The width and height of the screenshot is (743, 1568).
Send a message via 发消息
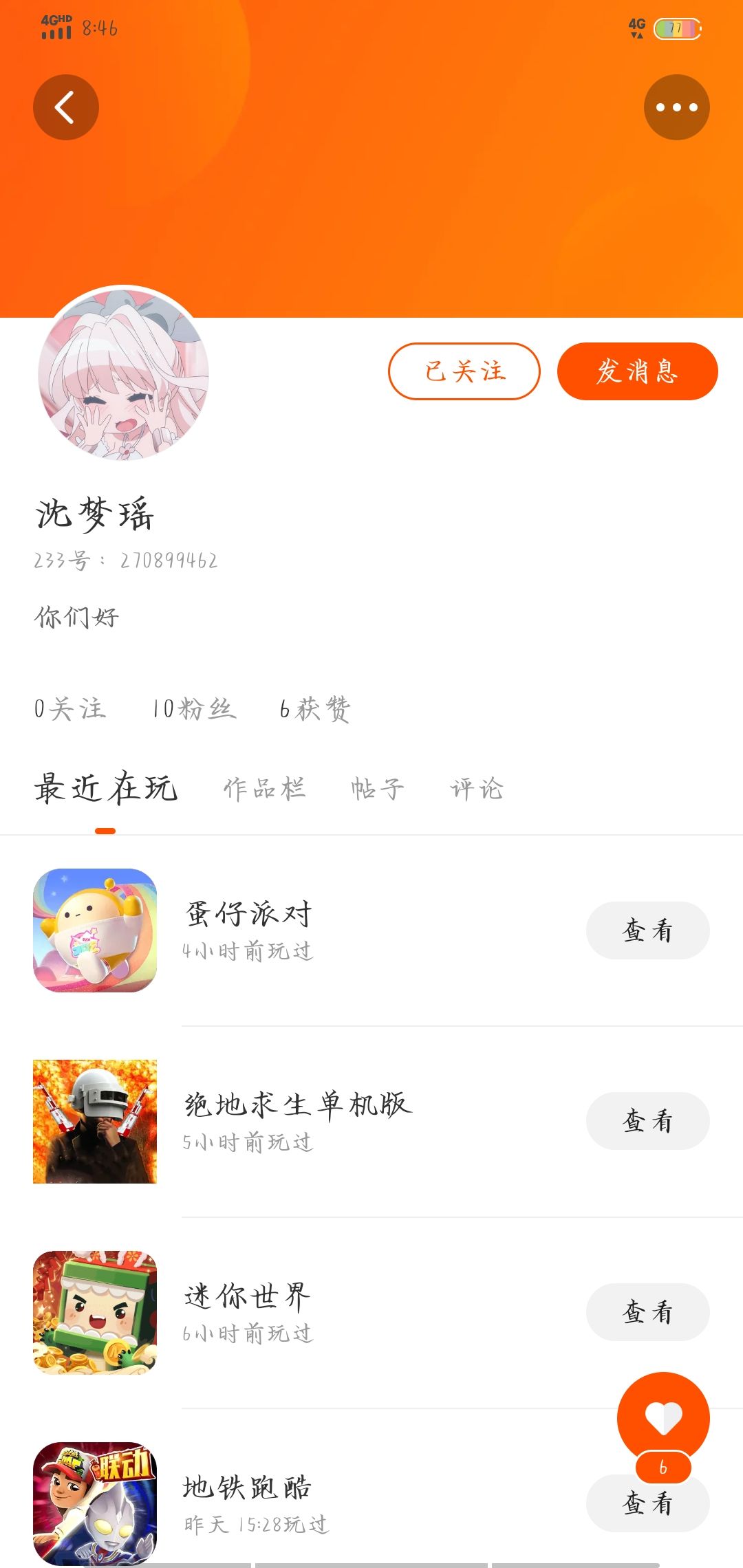point(637,371)
